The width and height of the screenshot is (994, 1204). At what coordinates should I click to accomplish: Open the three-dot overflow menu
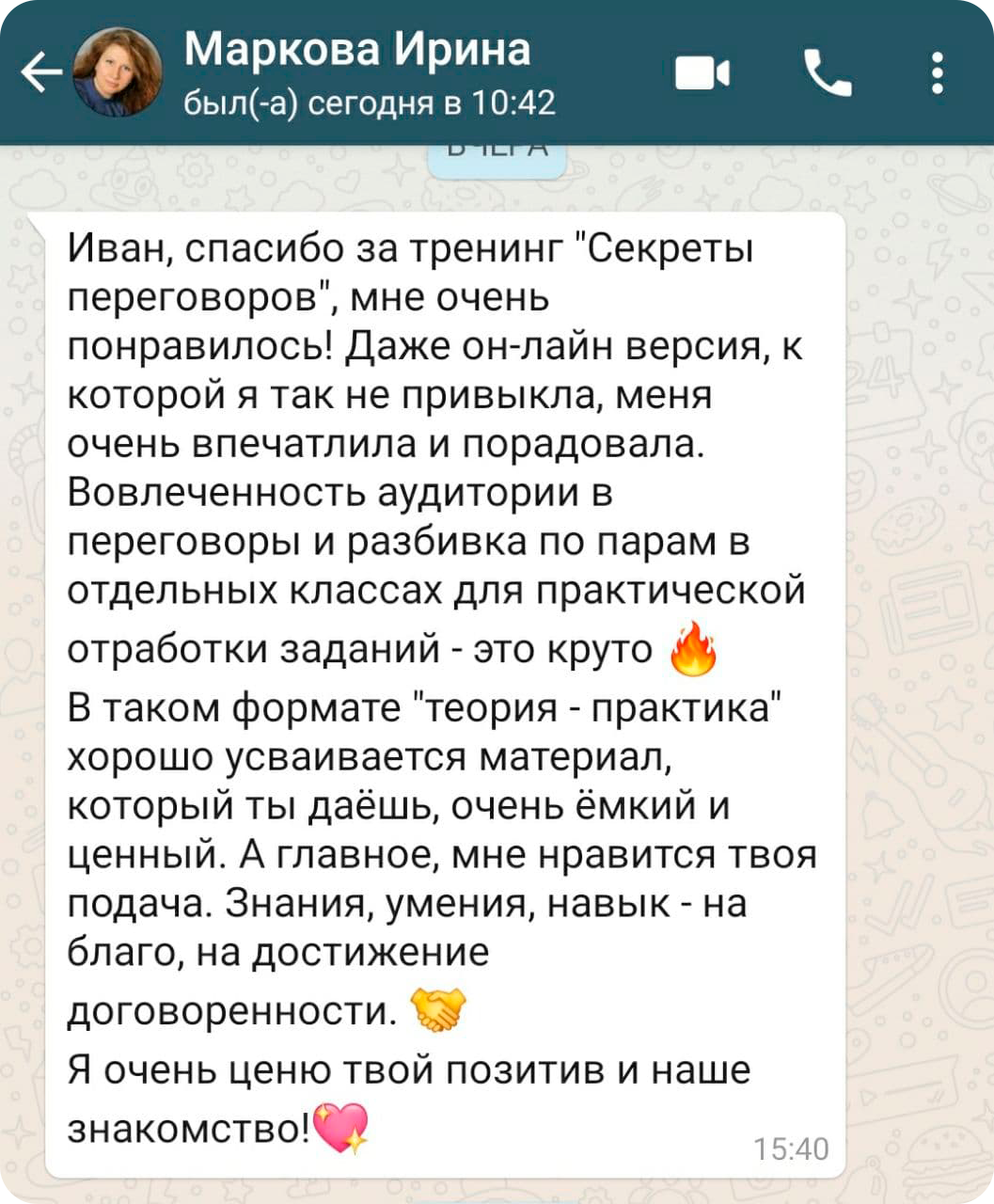coord(937,73)
